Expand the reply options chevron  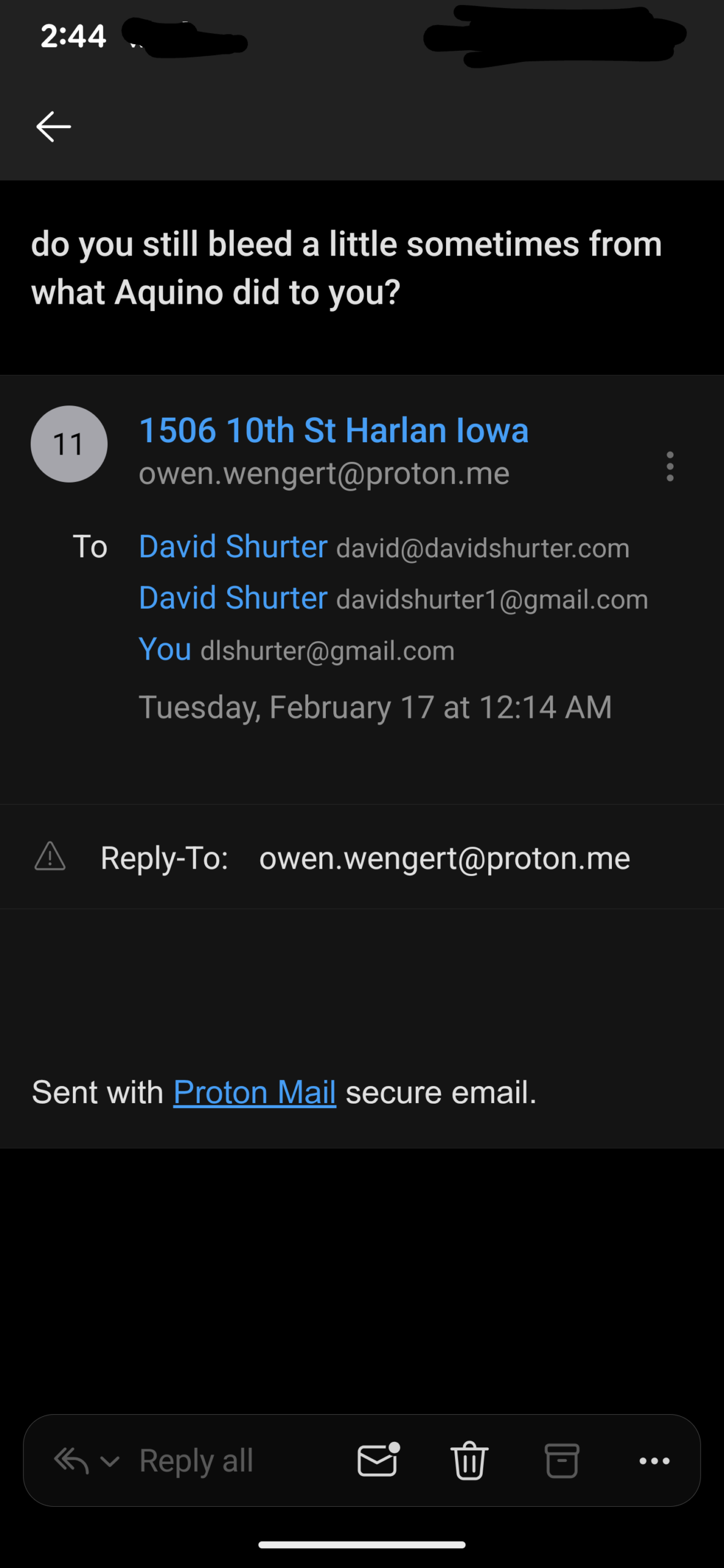tap(110, 1462)
